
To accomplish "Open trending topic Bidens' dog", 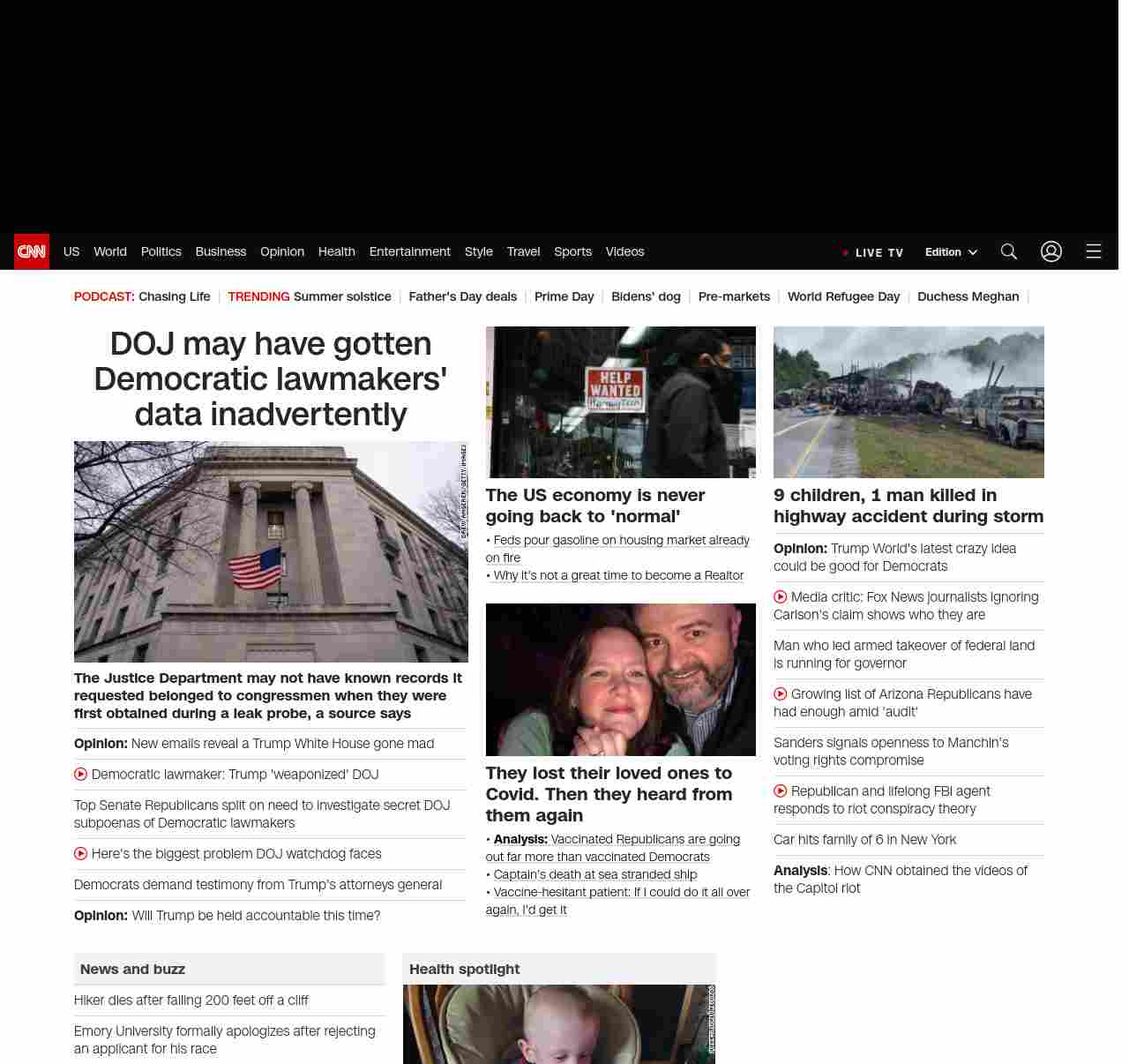I will [x=646, y=296].
